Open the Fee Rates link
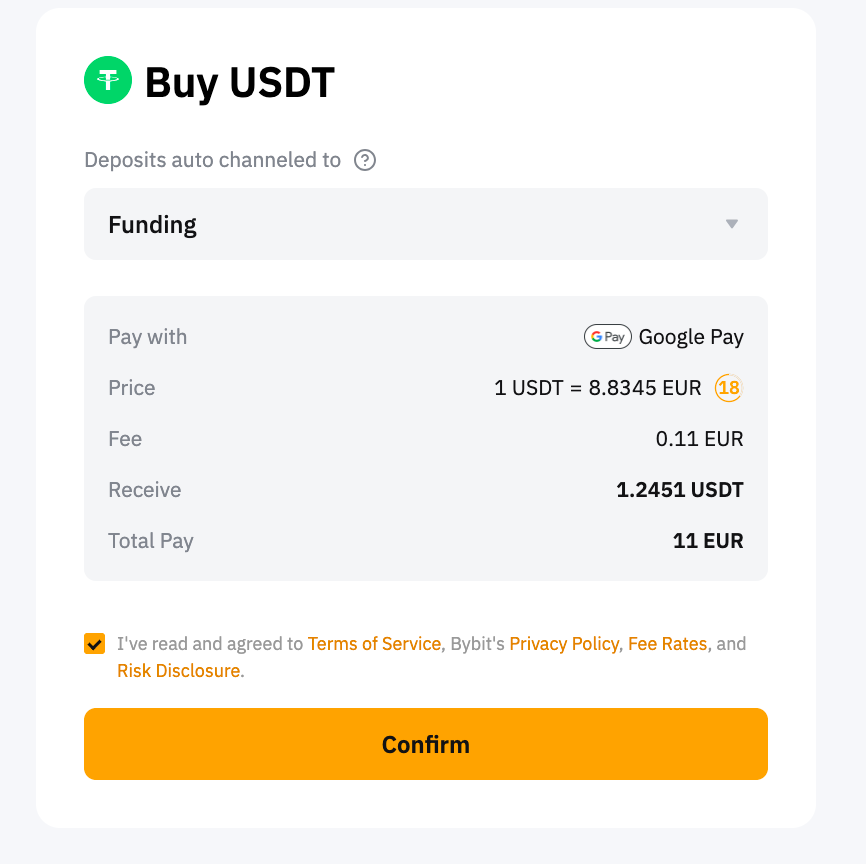Image resolution: width=866 pixels, height=864 pixels. click(x=667, y=644)
